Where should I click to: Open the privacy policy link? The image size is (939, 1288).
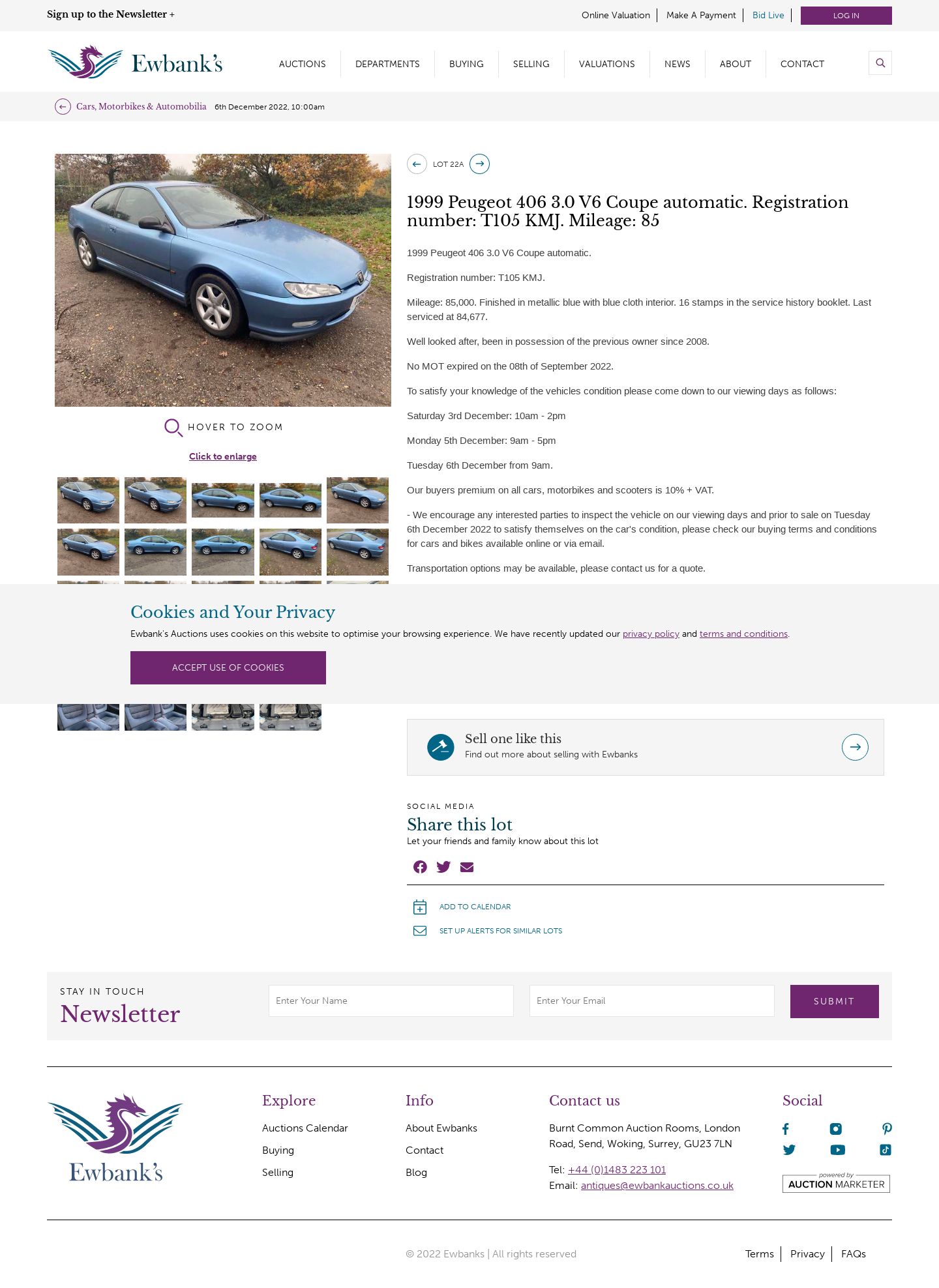(x=650, y=634)
